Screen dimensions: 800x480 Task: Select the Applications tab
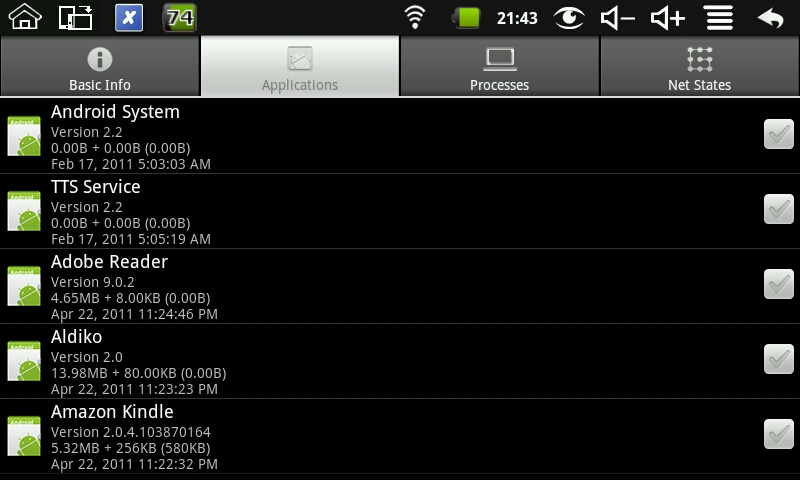pyautogui.click(x=300, y=67)
